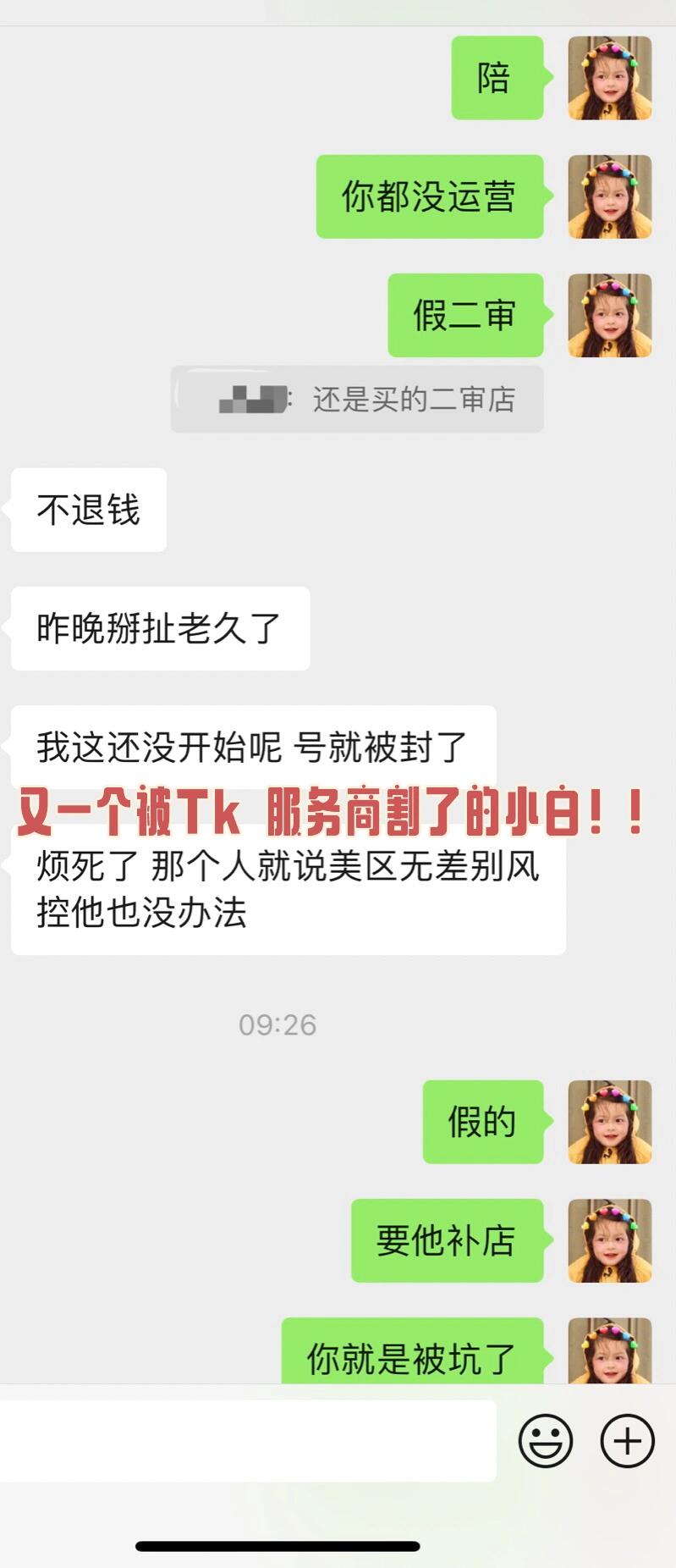
Task: Tap the sender avatar beside 要他补店
Action: point(609,1240)
